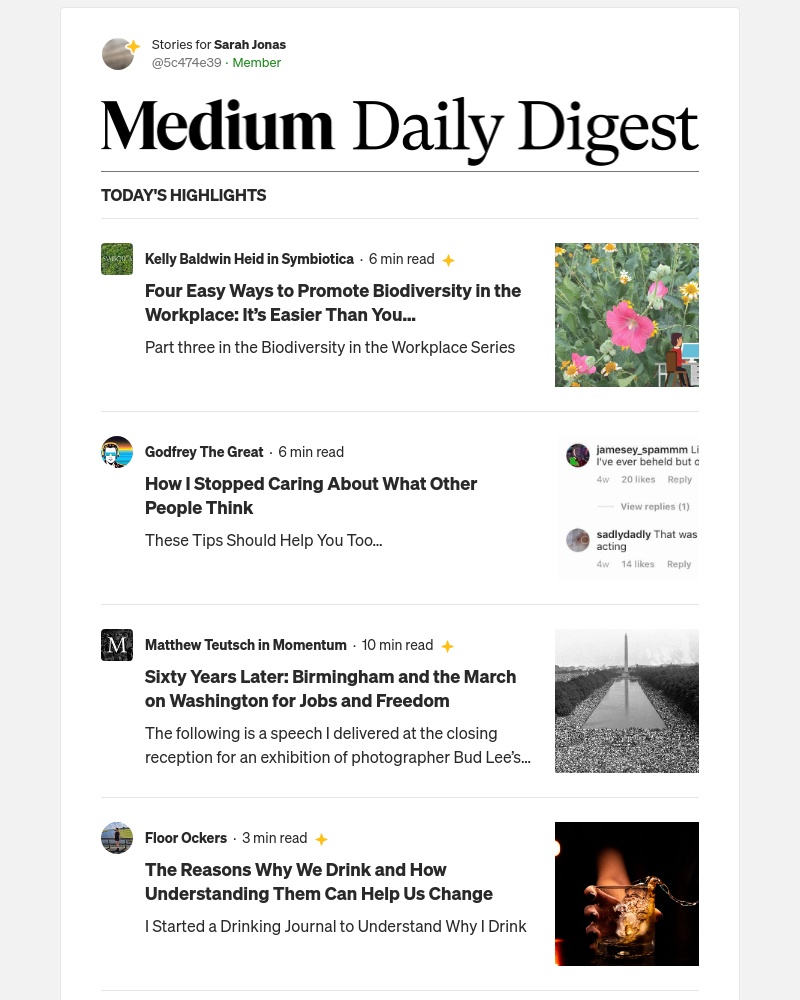The width and height of the screenshot is (800, 1000).
Task: Open 'Sixty Years Later: Birmingham and the March on Washington'
Action: pyautogui.click(x=331, y=688)
